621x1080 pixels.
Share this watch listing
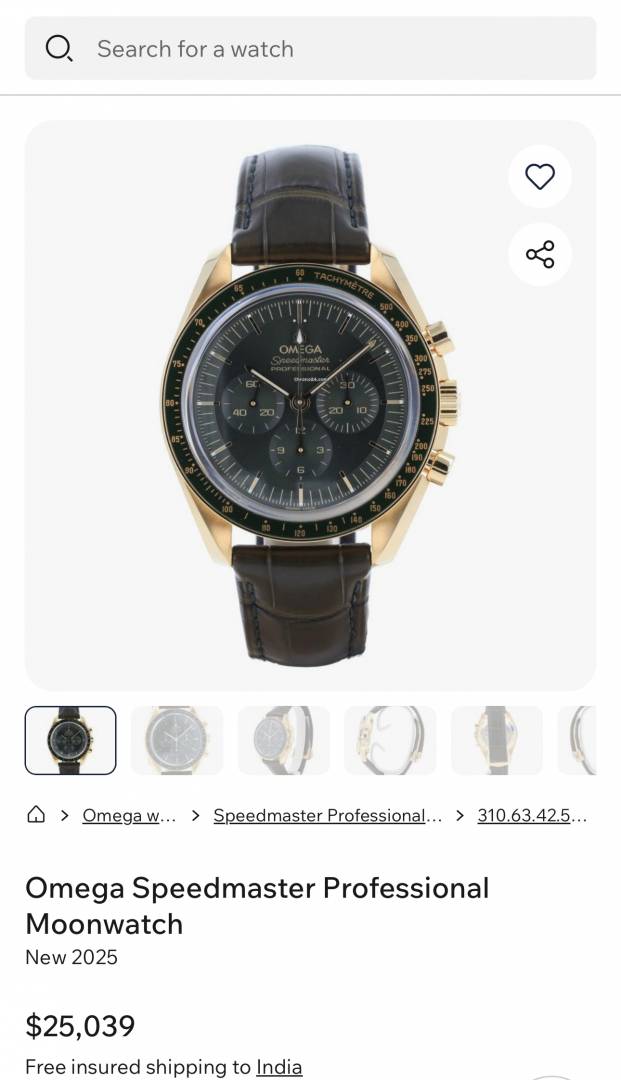tap(540, 254)
